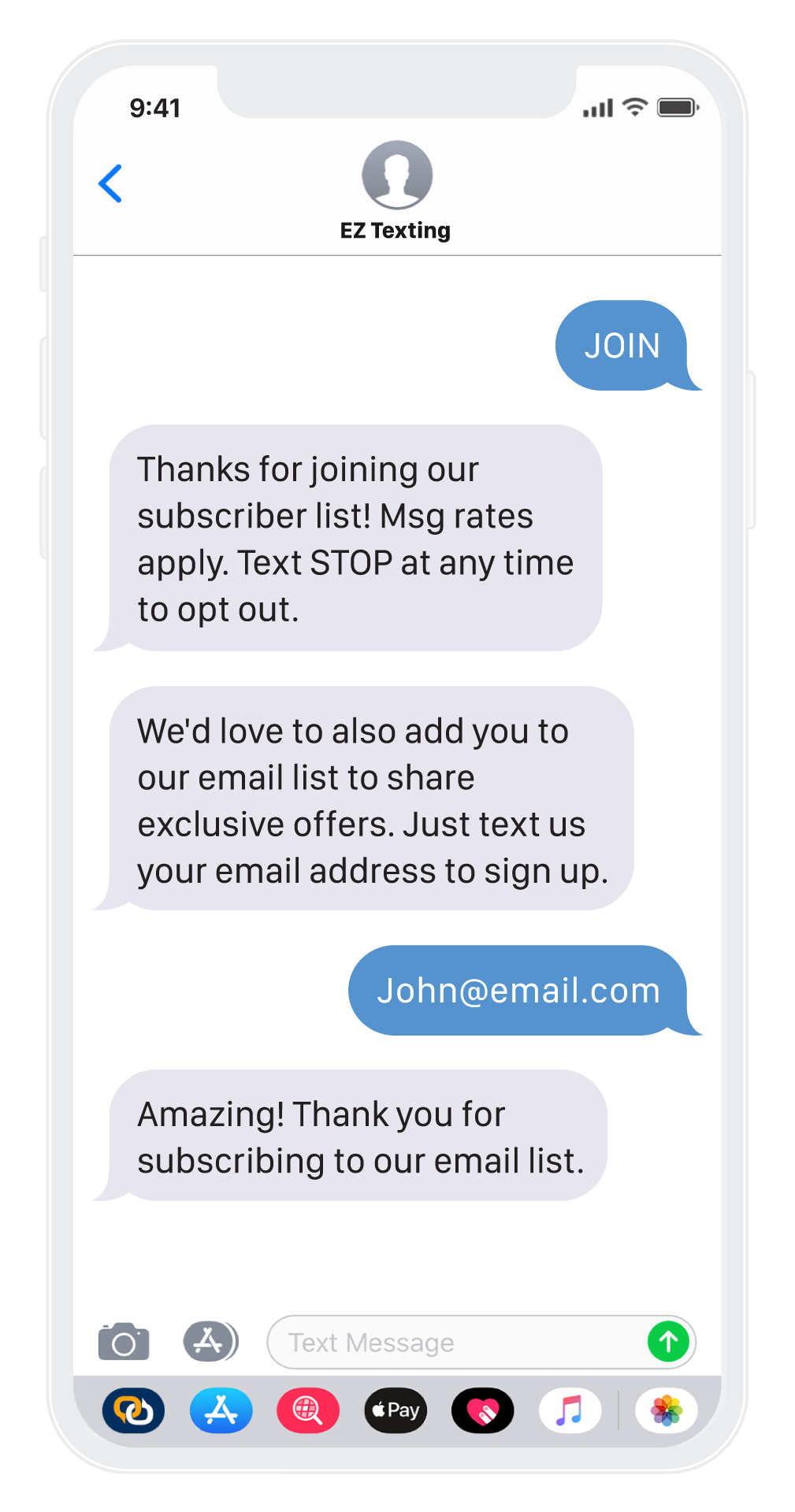This screenshot has width=795, height=1512.
Task: Open Apple Pay in the app strip
Action: [x=396, y=1410]
